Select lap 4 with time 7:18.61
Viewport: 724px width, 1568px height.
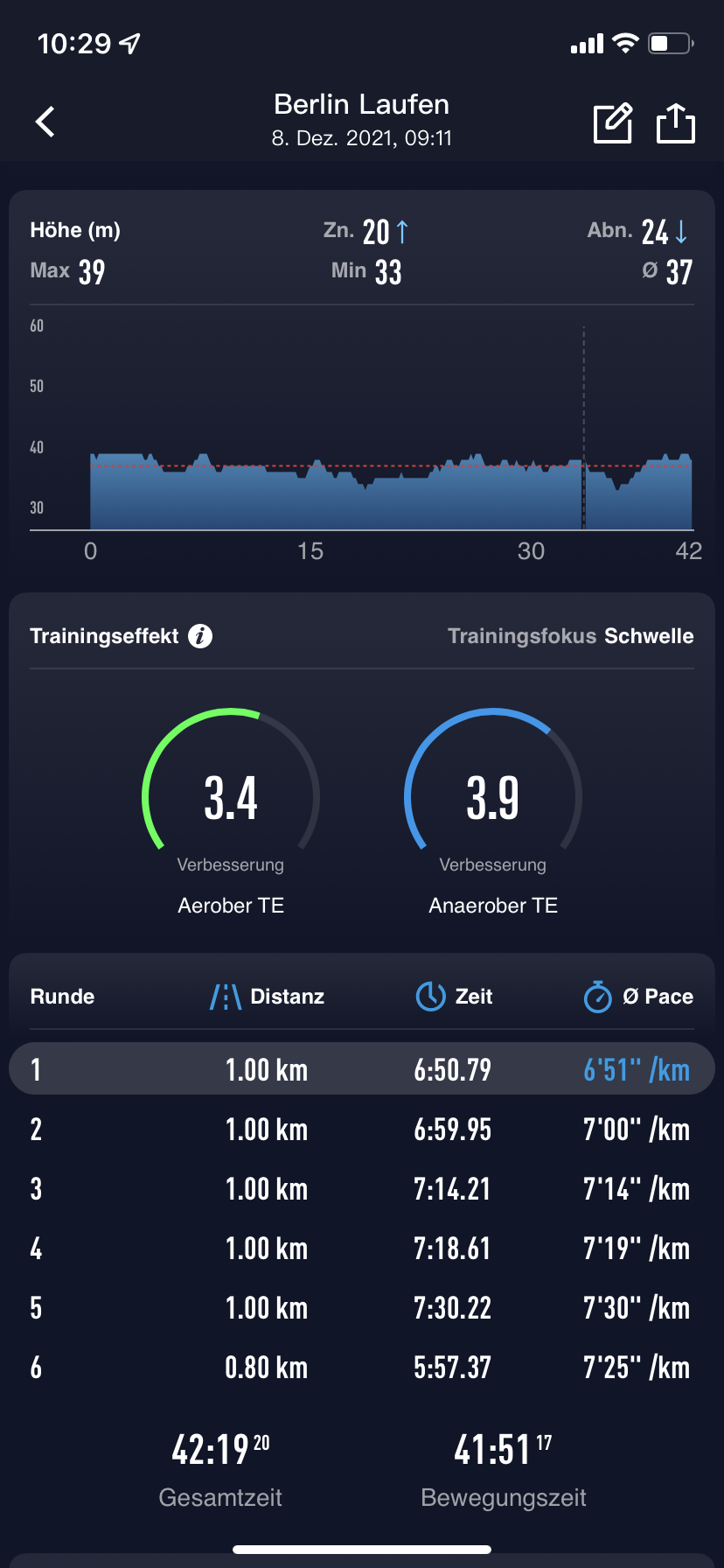click(x=362, y=1249)
